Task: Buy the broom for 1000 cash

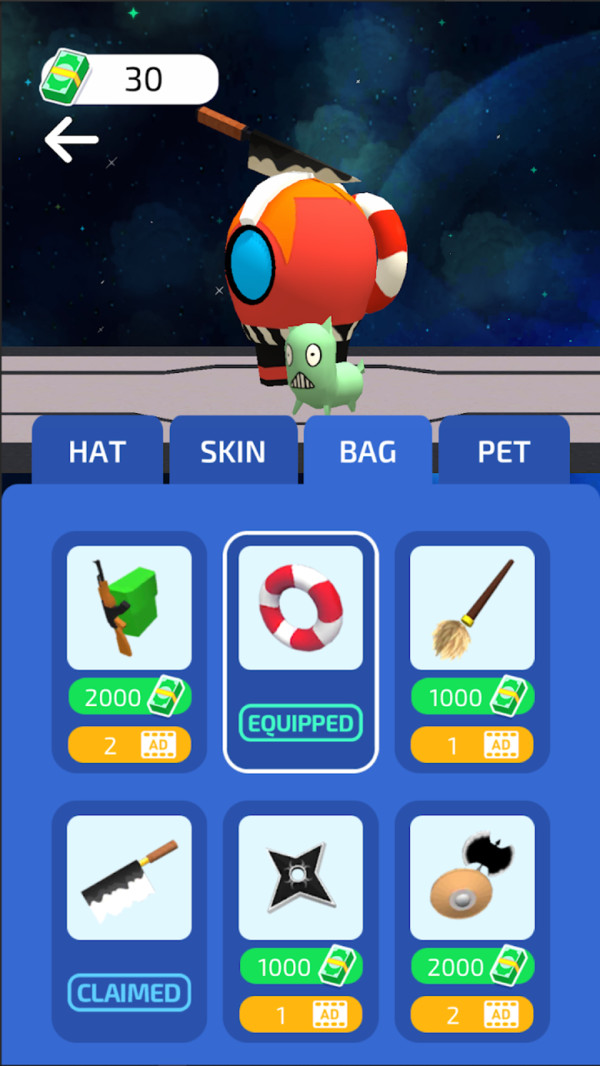Action: click(472, 698)
